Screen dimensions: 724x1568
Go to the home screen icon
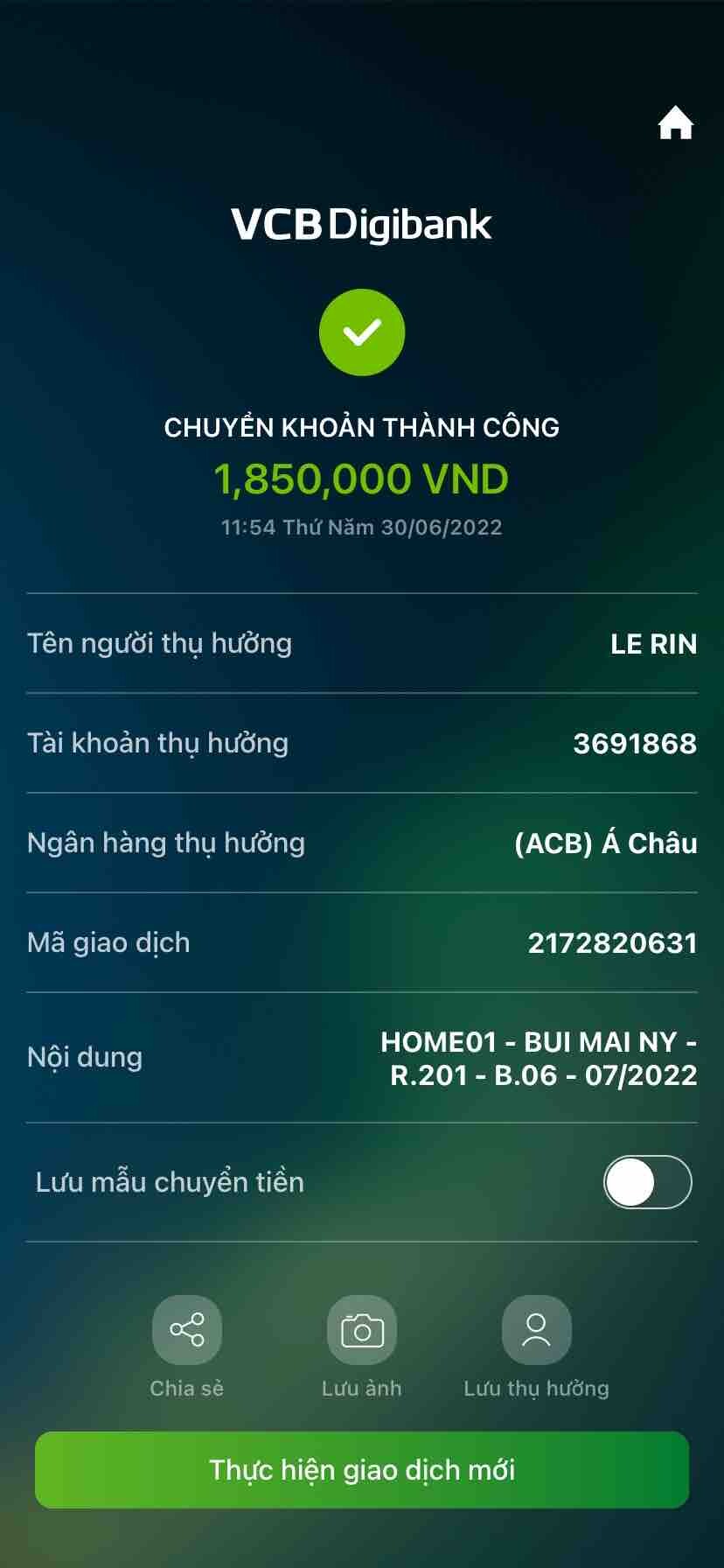(x=675, y=123)
